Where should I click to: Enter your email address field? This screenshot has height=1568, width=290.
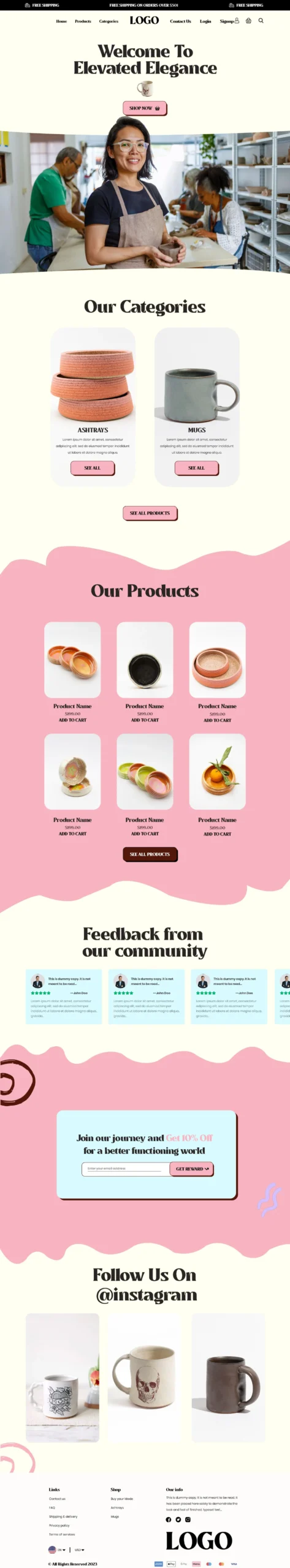[x=125, y=1169]
